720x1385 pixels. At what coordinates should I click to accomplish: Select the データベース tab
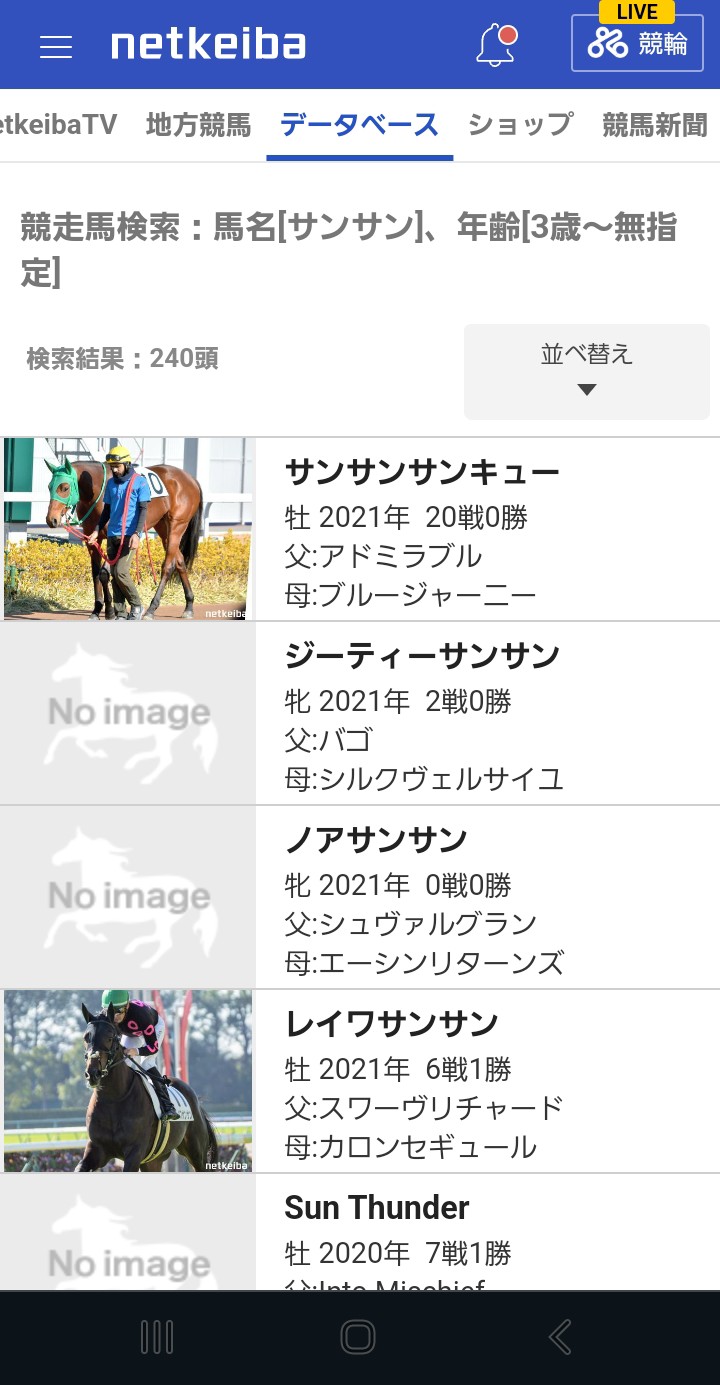pos(359,125)
